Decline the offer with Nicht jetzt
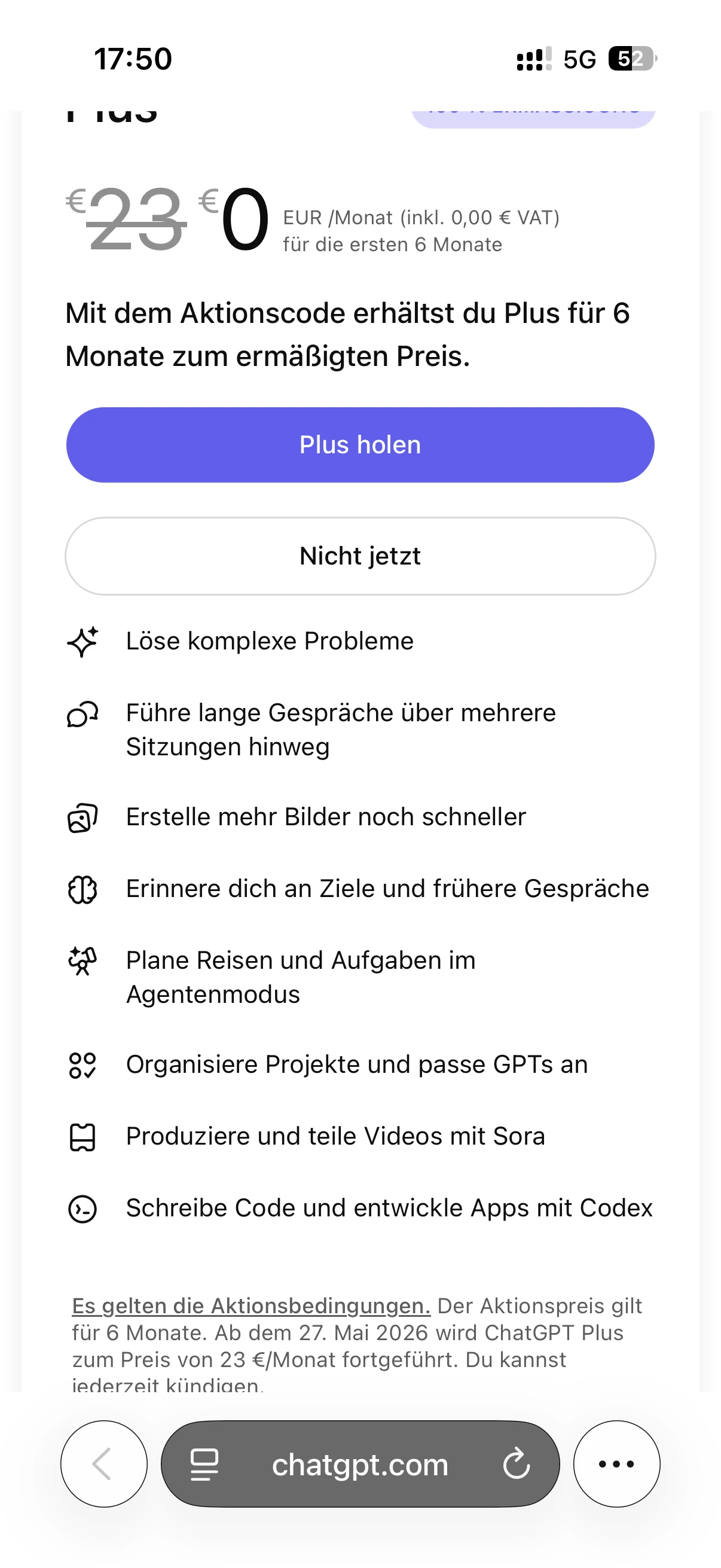Viewport: 721px width, 1568px height. point(359,556)
